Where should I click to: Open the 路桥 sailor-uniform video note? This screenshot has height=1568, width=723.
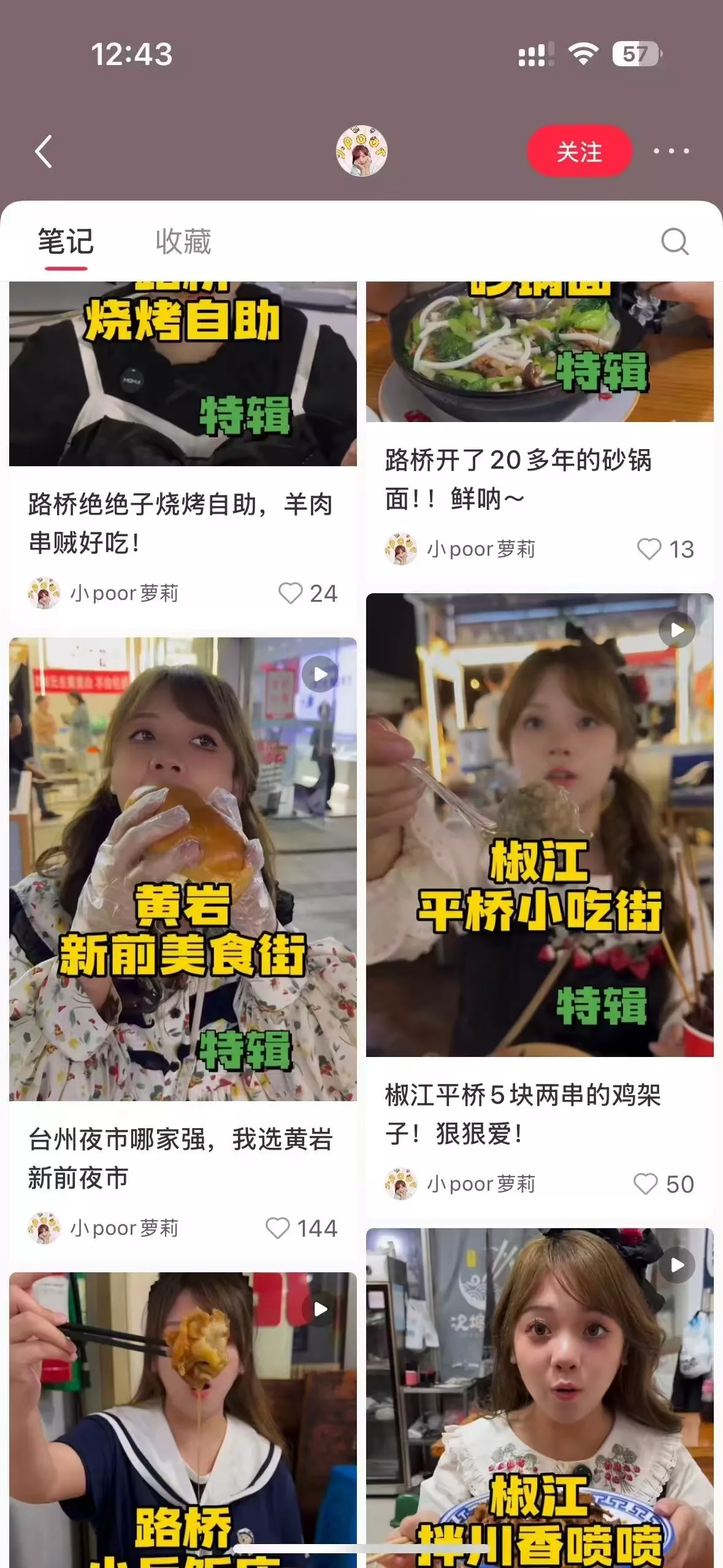[183, 1417]
